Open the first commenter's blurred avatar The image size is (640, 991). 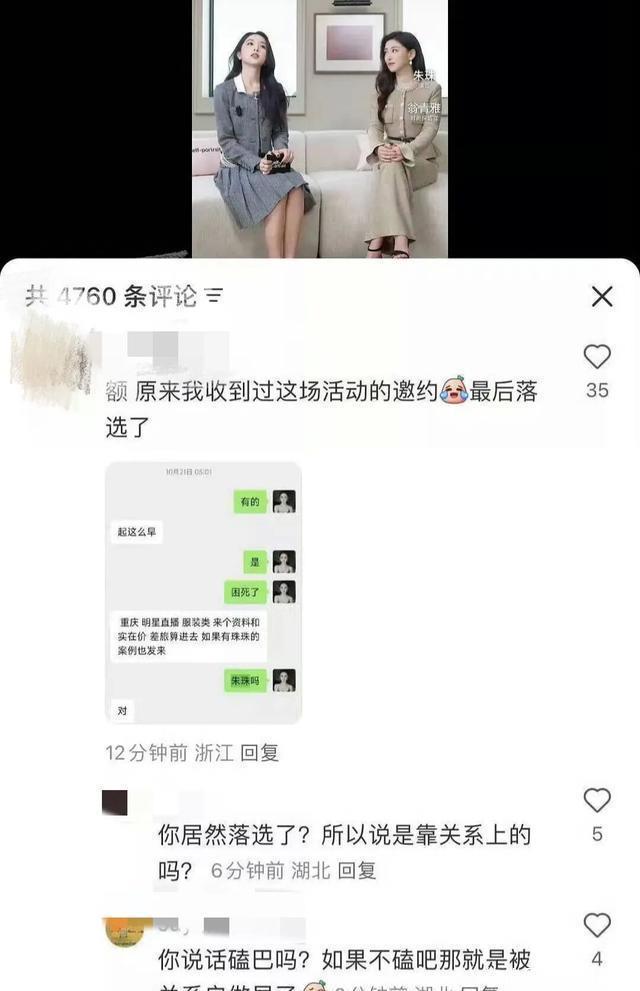click(x=50, y=357)
